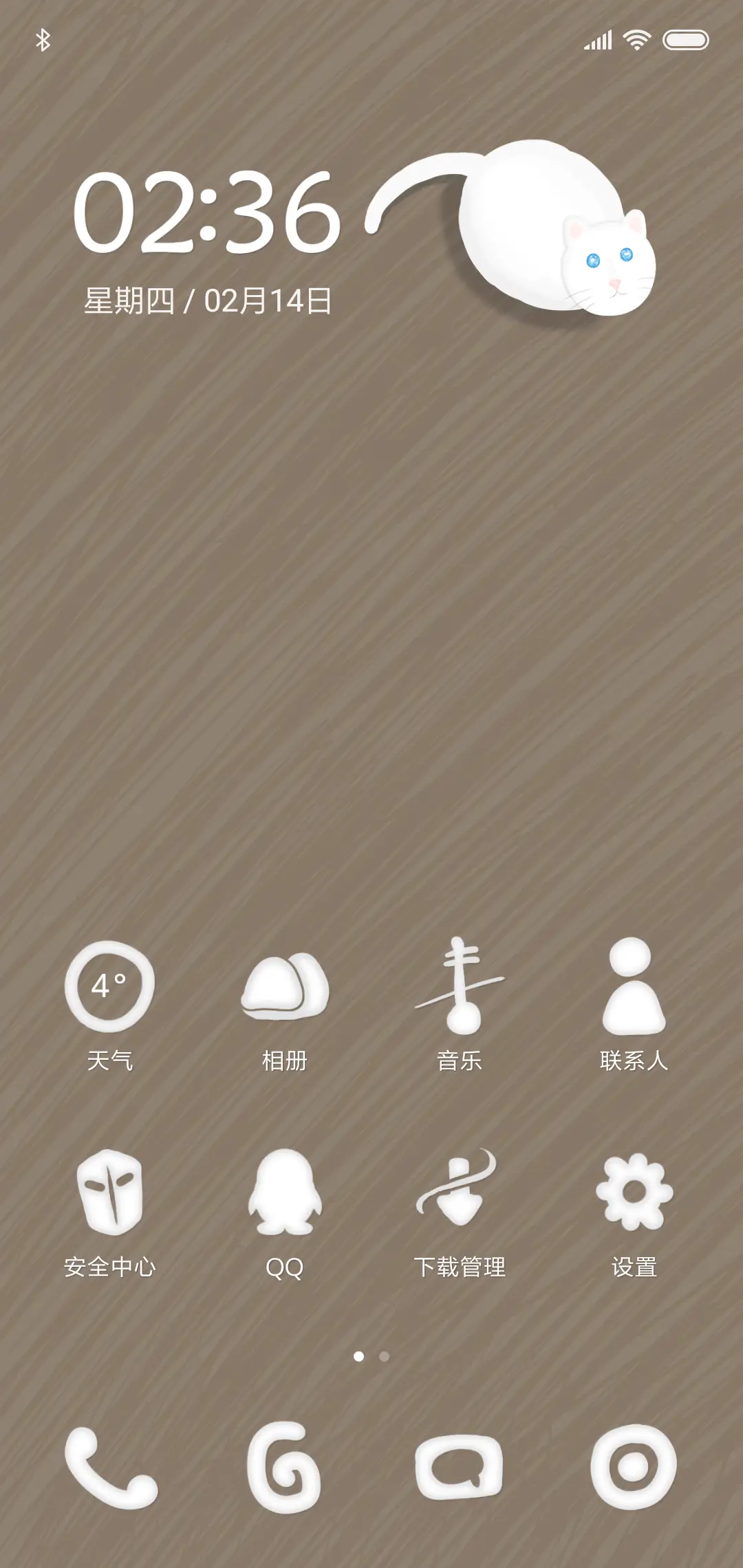Open 安全中心 Security Center
This screenshot has height=1568, width=743.
[x=109, y=1200]
